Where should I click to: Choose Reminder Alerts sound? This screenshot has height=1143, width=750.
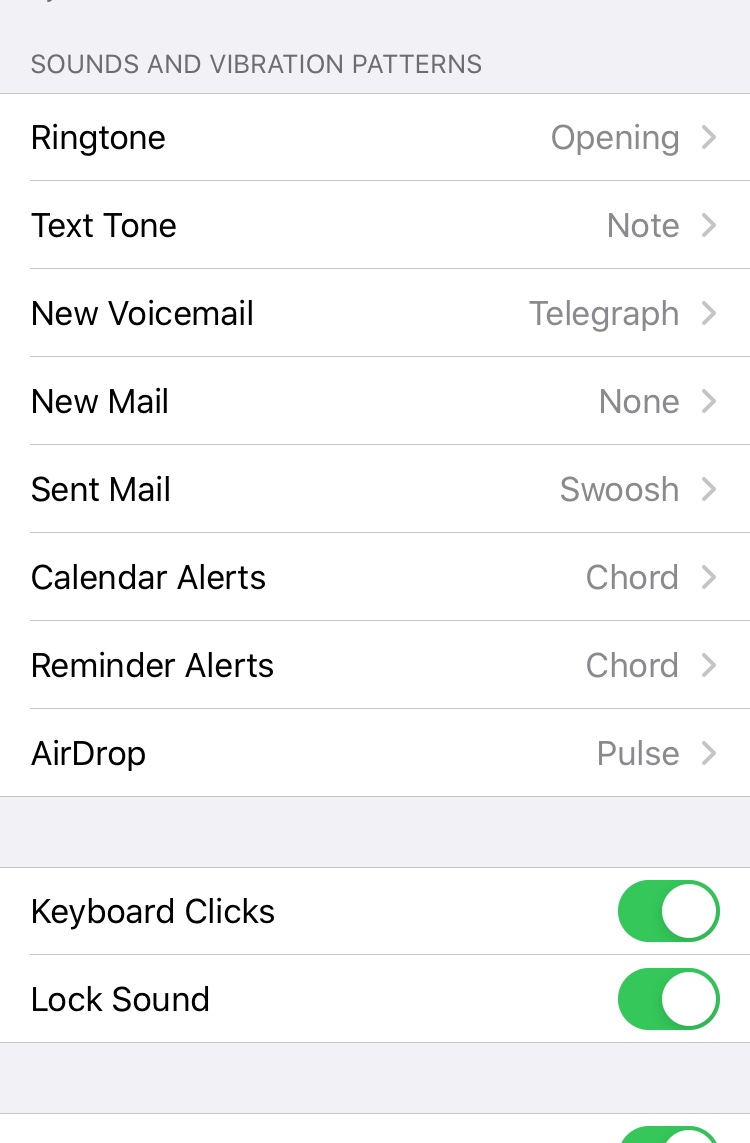(375, 666)
